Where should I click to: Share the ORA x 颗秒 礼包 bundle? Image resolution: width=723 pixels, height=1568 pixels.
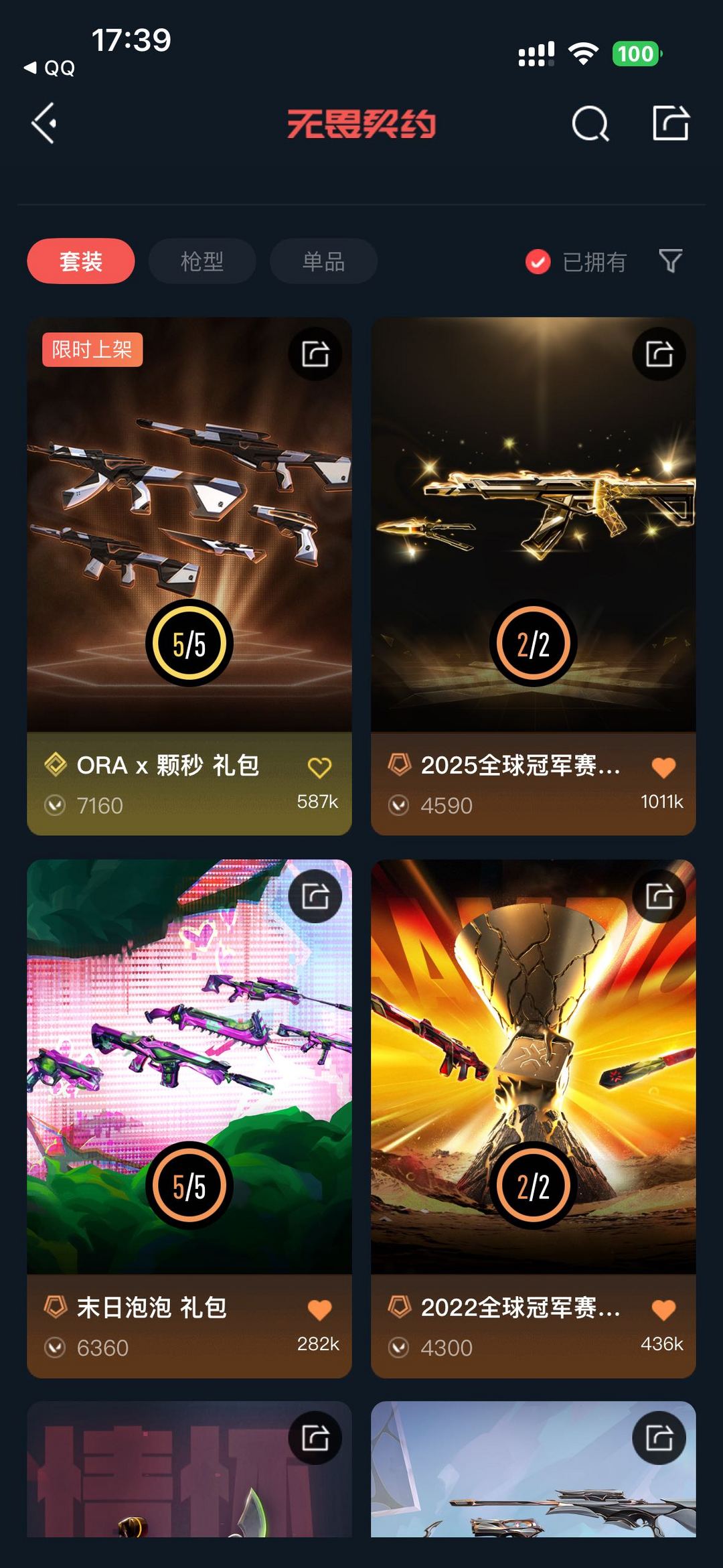(x=315, y=354)
